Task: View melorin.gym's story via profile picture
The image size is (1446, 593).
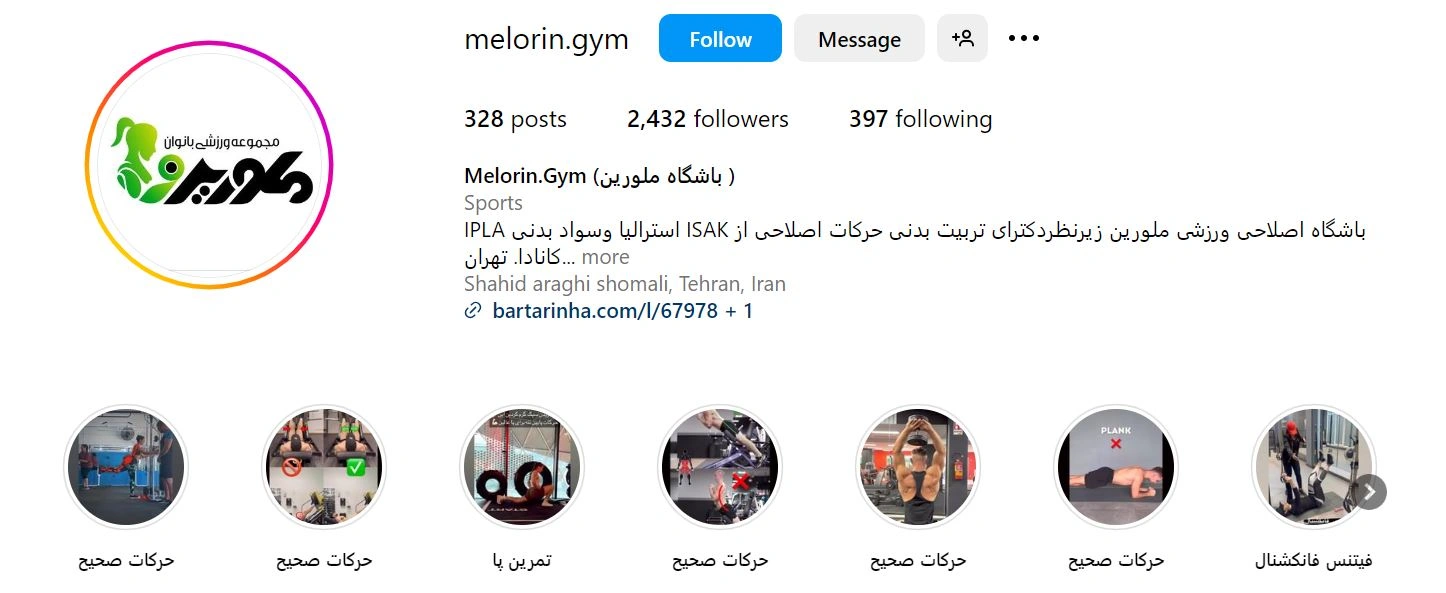Action: pos(209,165)
